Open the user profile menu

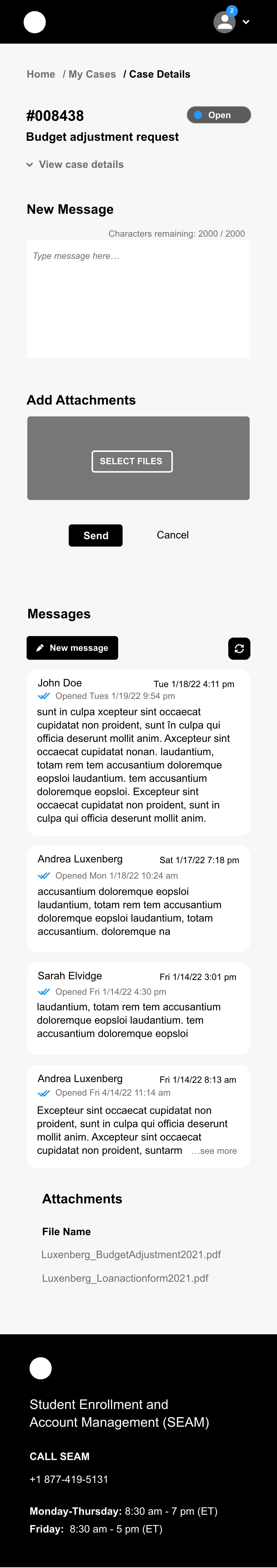(x=231, y=22)
